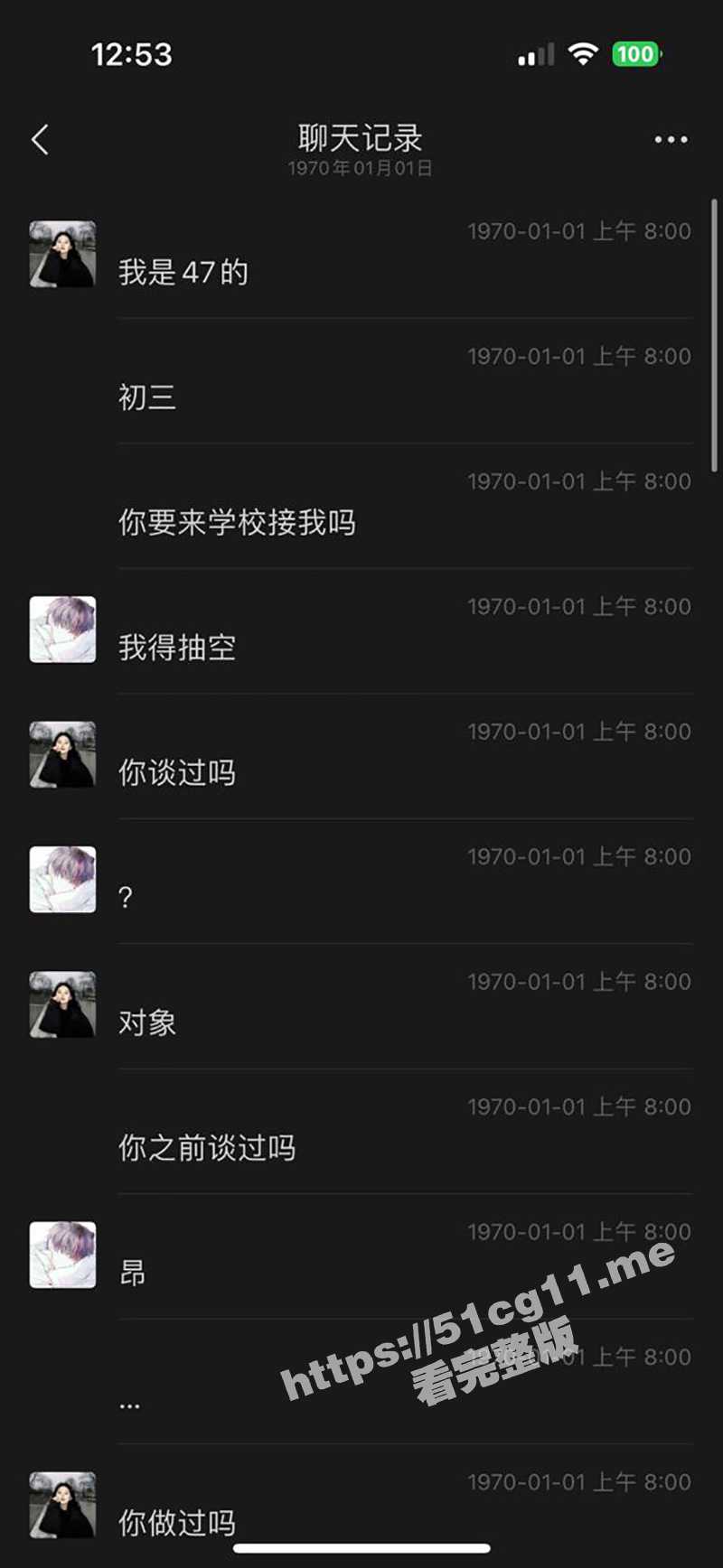Open the three-dot overflow menu
This screenshot has height=1568, width=723.
tap(671, 140)
